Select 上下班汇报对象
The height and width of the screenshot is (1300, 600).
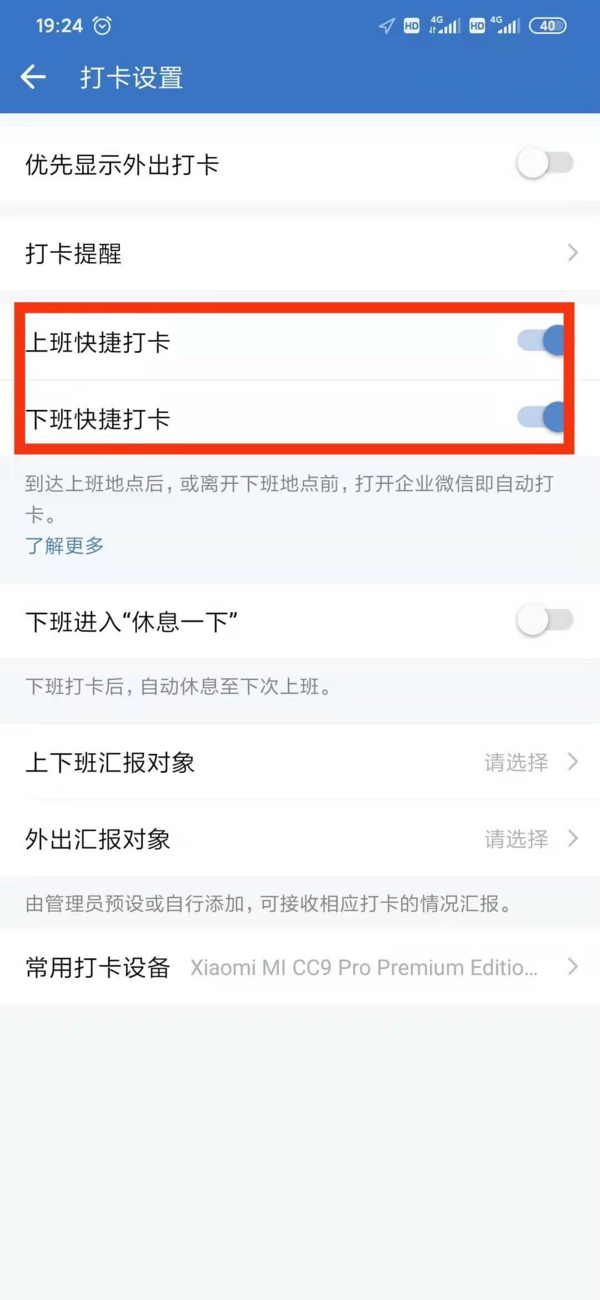click(x=300, y=762)
